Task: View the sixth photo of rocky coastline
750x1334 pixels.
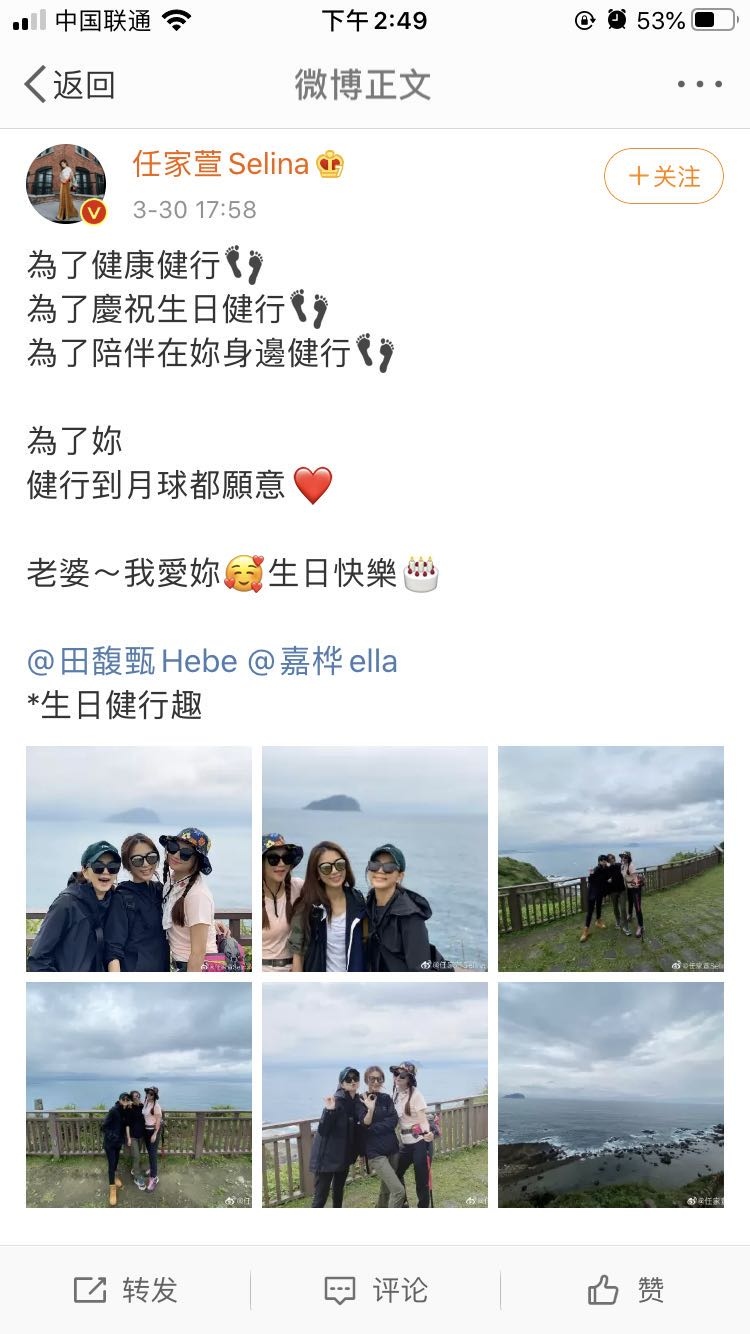Action: (611, 1094)
